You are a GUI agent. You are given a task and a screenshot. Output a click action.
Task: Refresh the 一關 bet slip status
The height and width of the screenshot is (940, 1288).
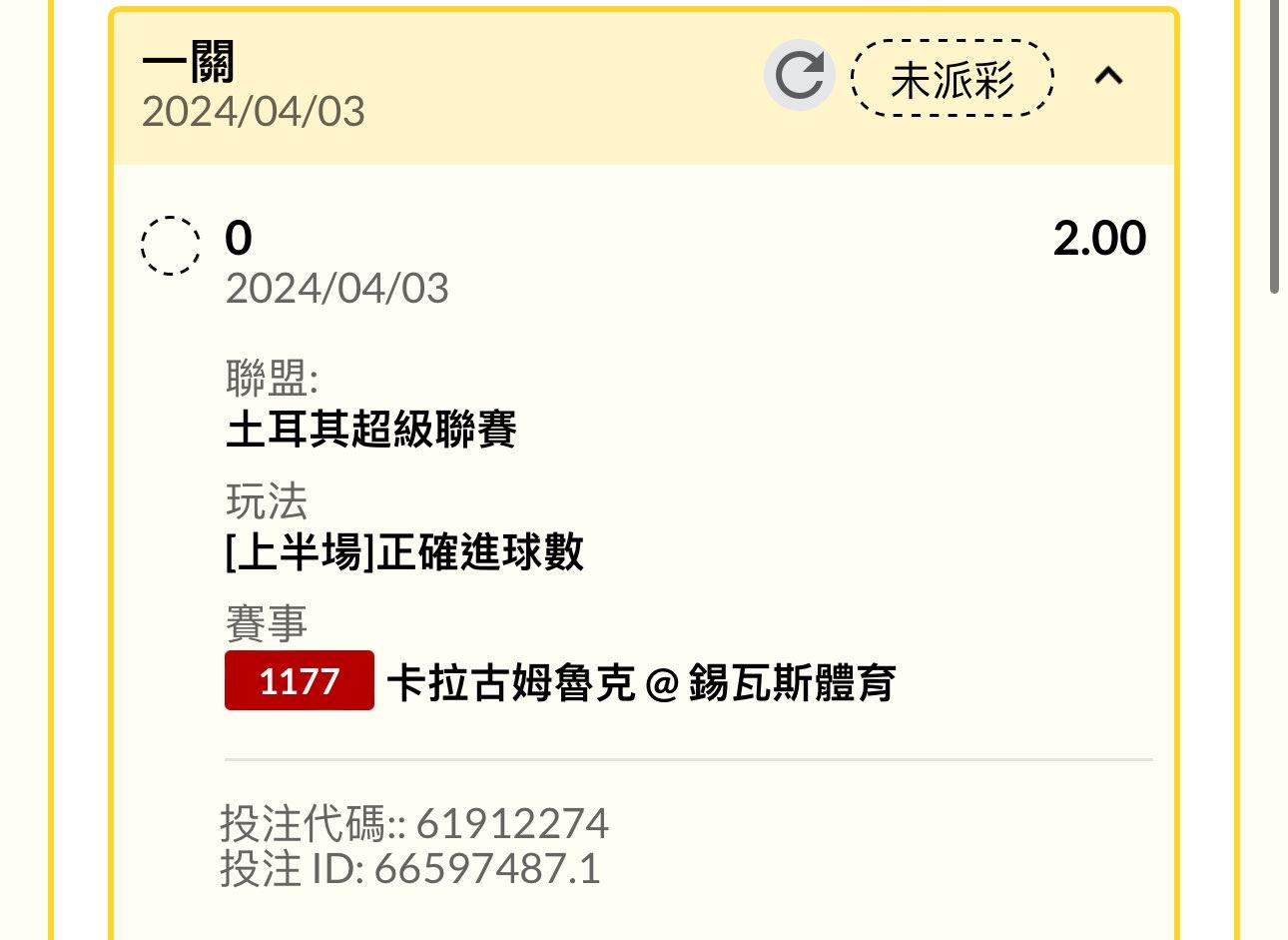click(x=799, y=76)
